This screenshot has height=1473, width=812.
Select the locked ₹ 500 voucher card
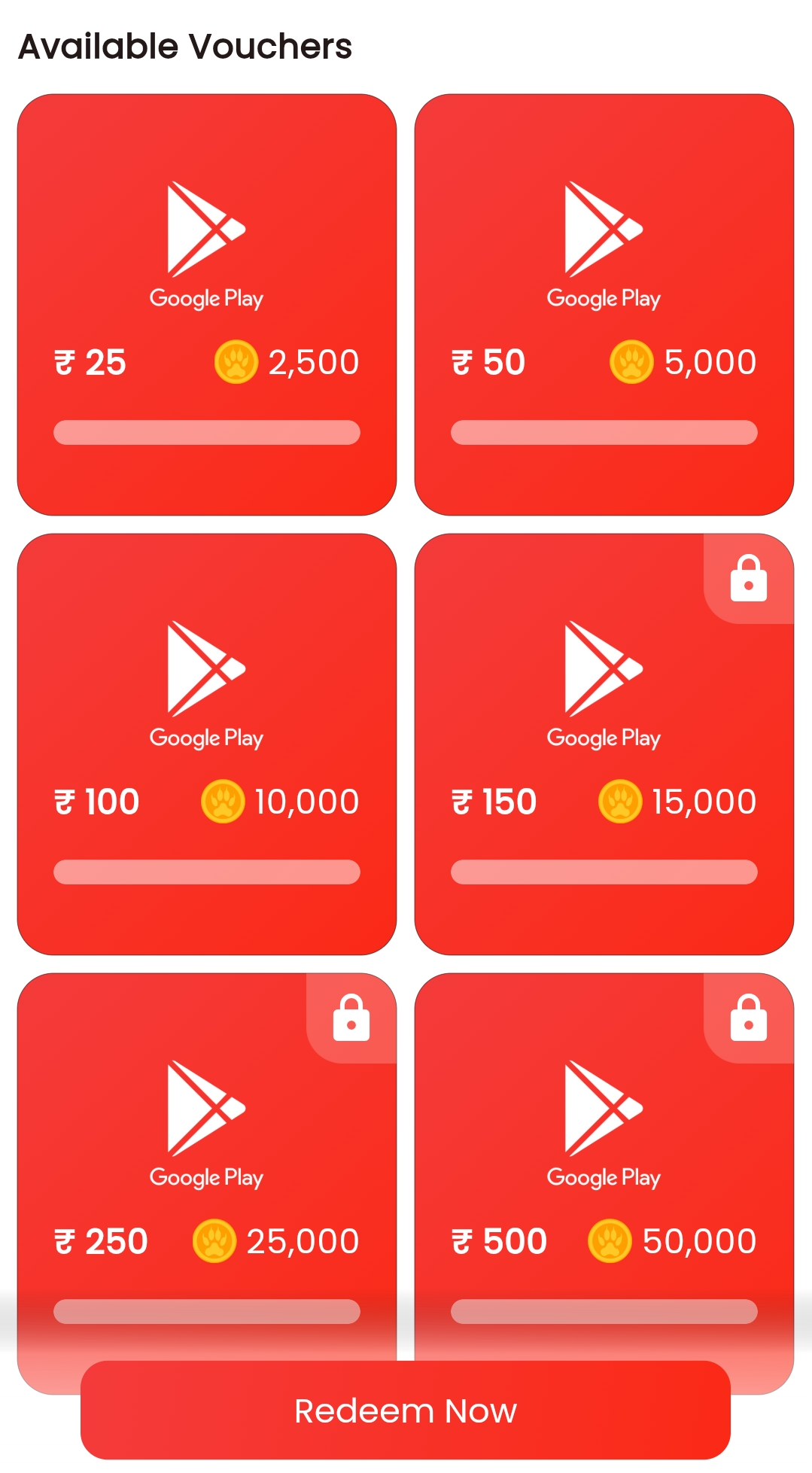click(x=604, y=1167)
